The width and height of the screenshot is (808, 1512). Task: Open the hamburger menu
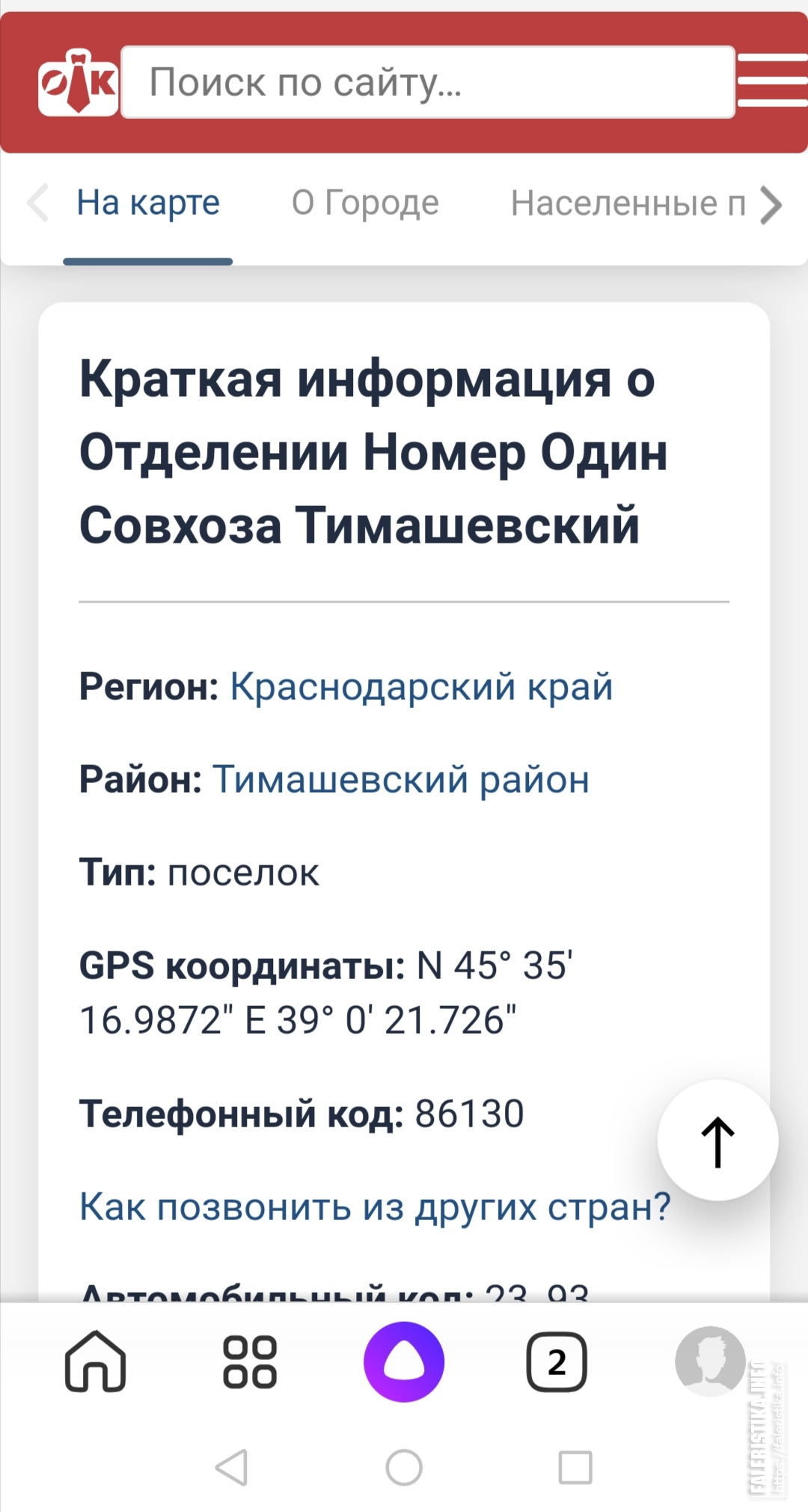tap(772, 80)
